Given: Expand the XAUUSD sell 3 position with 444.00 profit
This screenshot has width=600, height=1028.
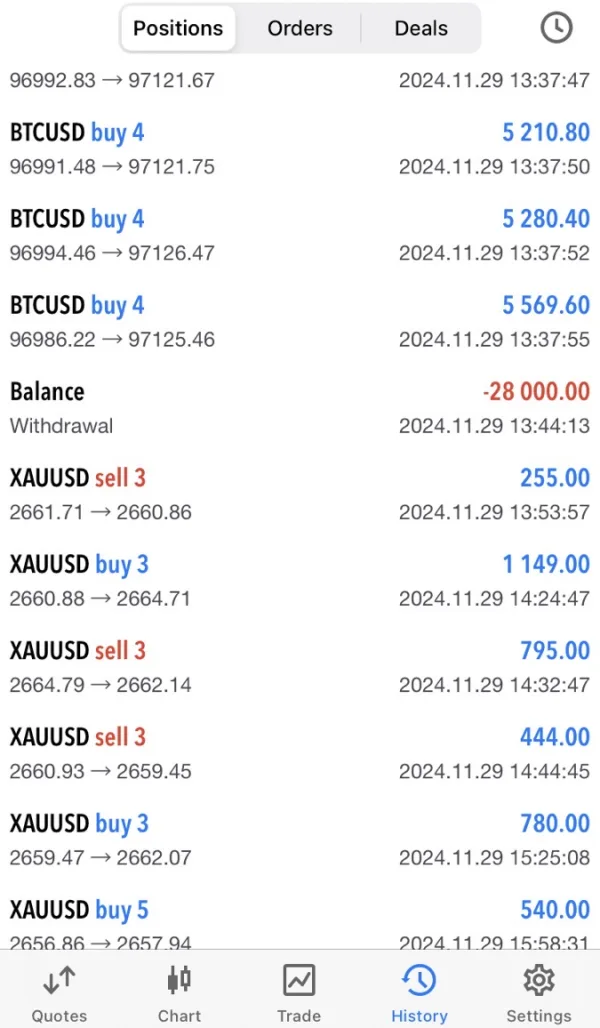Looking at the screenshot, I should (x=300, y=754).
